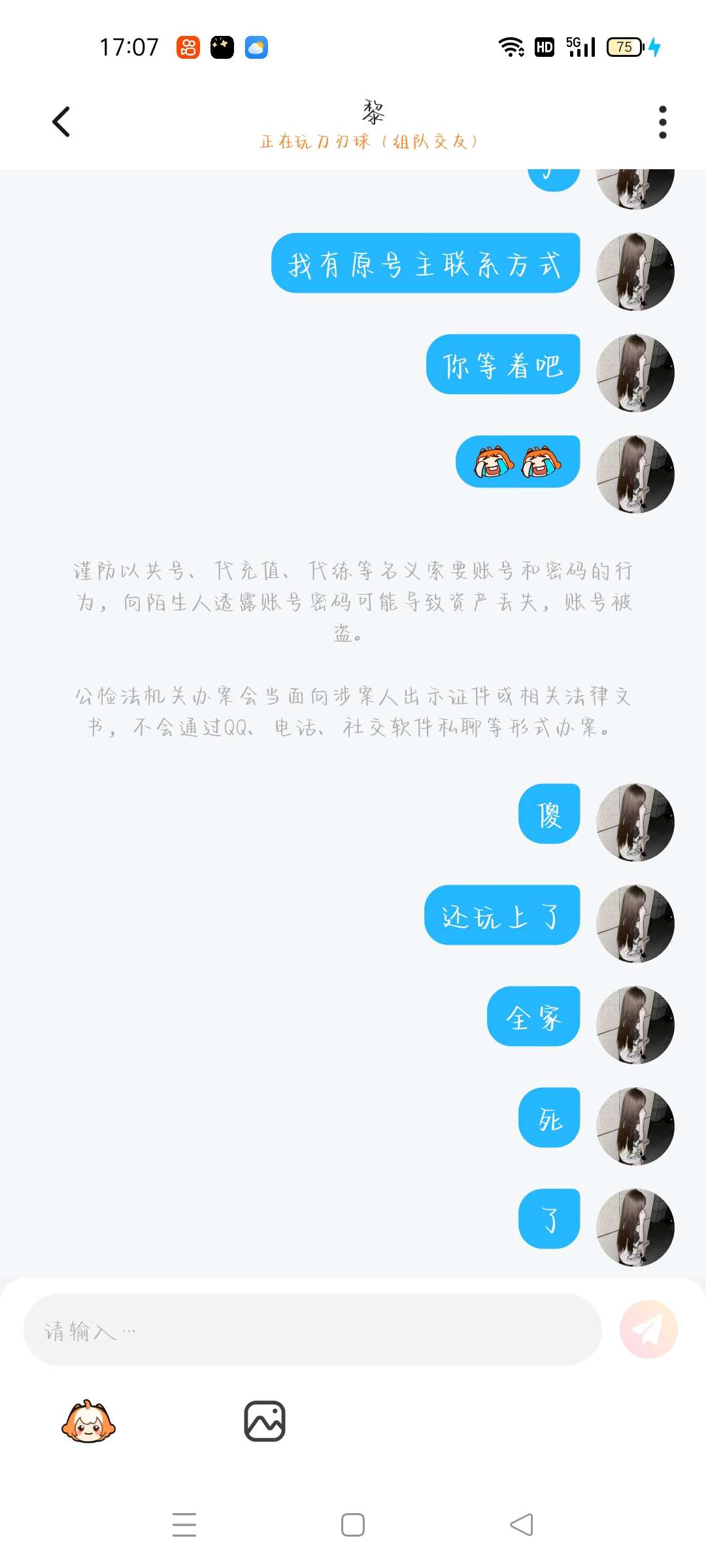Tap the 你等着吧 message bubble
Viewport: 706px width, 1568px height.
503,365
